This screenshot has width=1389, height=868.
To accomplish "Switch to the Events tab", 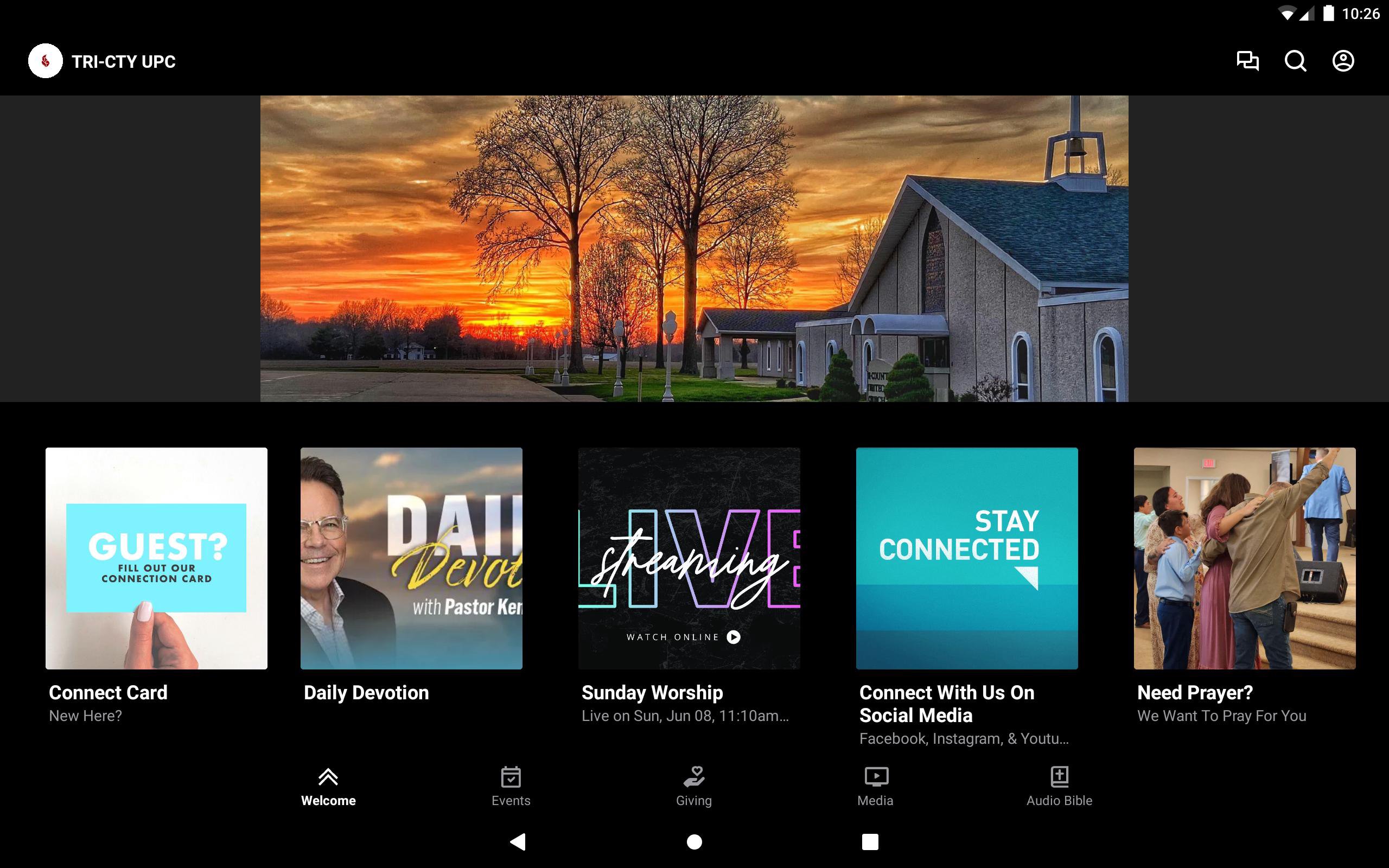I will point(510,786).
